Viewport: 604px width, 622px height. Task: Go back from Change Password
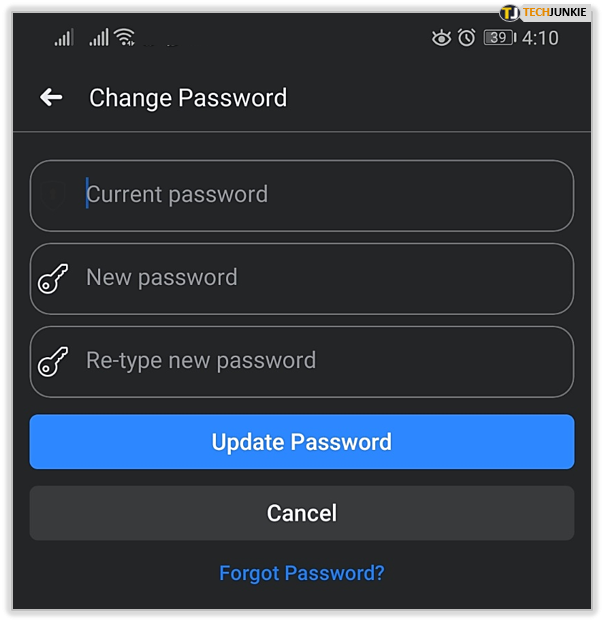[51, 97]
